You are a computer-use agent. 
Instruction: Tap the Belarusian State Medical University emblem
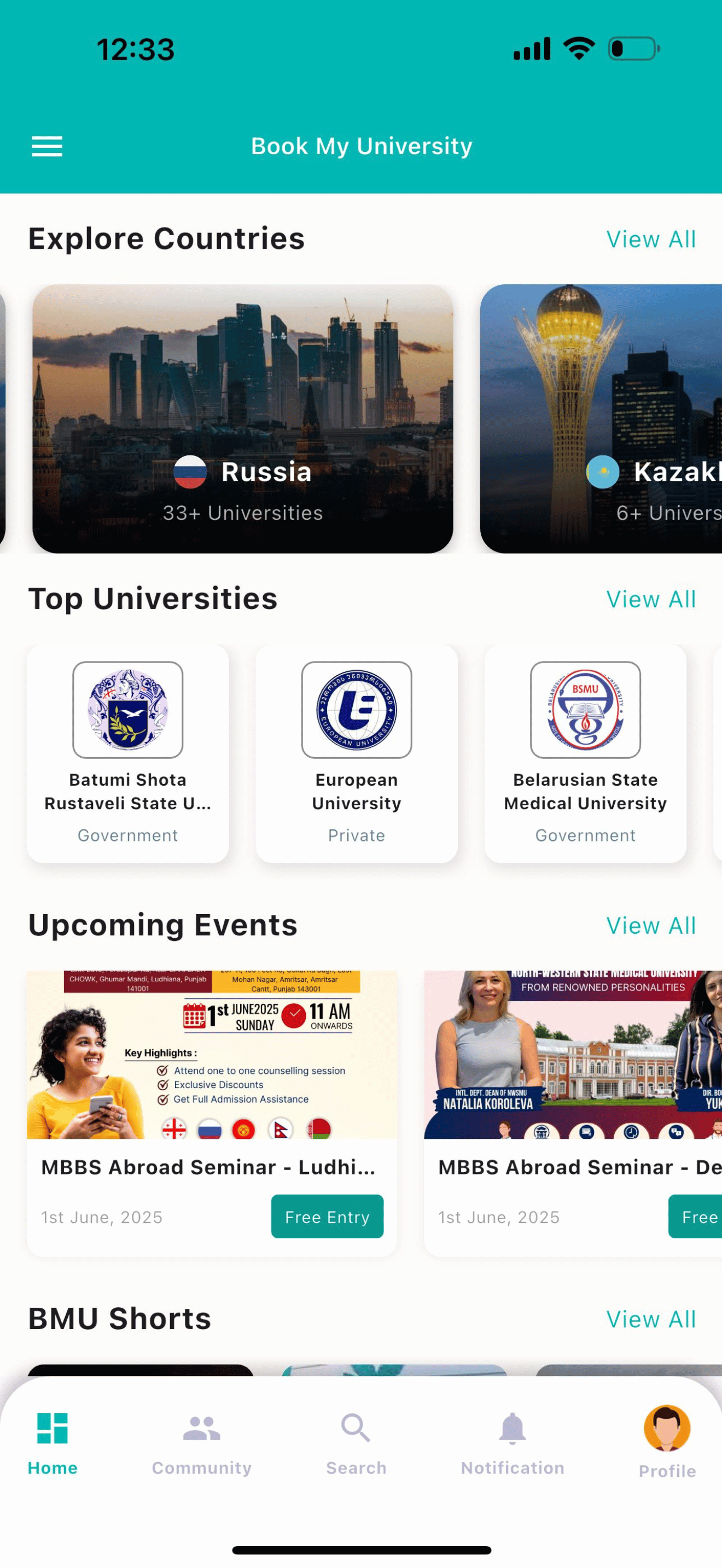tap(585, 710)
